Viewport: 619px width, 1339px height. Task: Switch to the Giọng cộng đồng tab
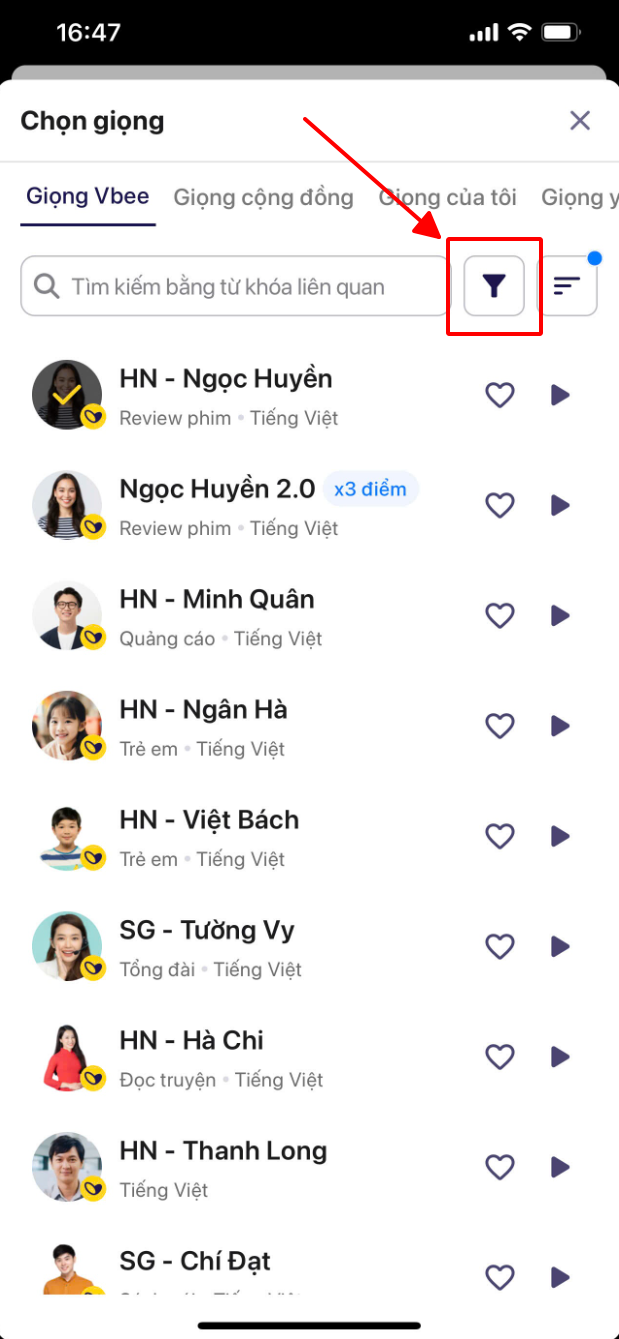click(x=263, y=197)
